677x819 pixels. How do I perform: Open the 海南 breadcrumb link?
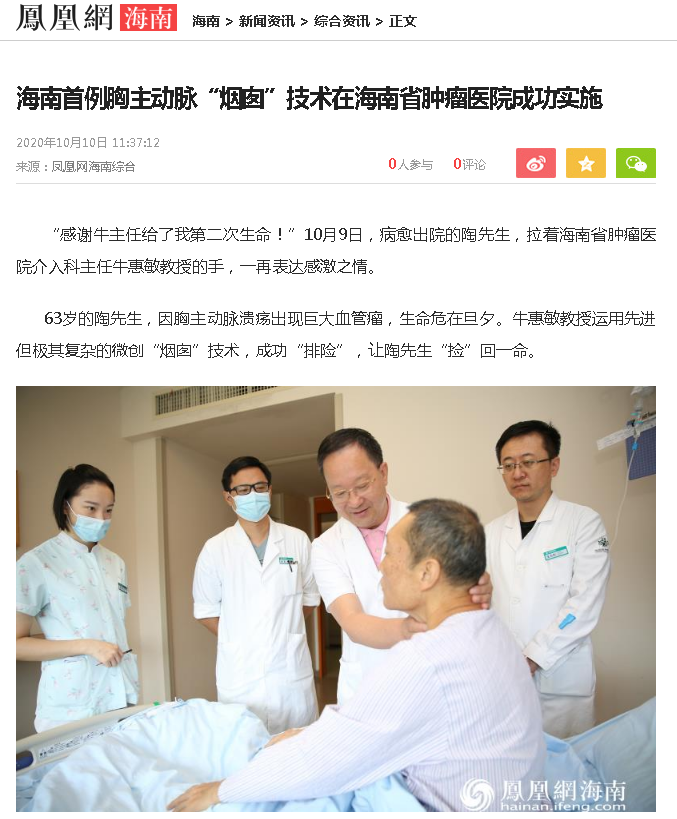206,21
